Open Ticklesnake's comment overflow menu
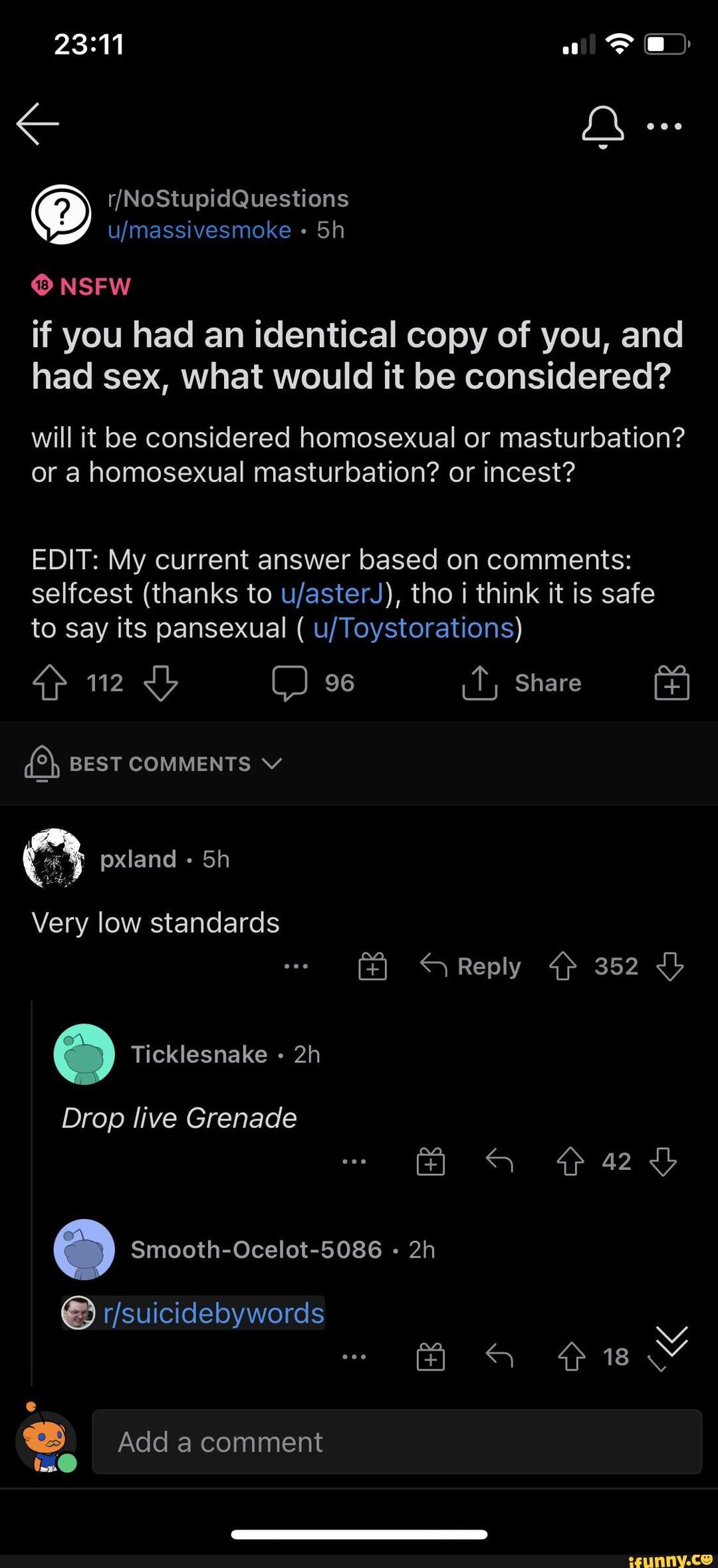This screenshot has height=1568, width=718. tap(354, 1162)
